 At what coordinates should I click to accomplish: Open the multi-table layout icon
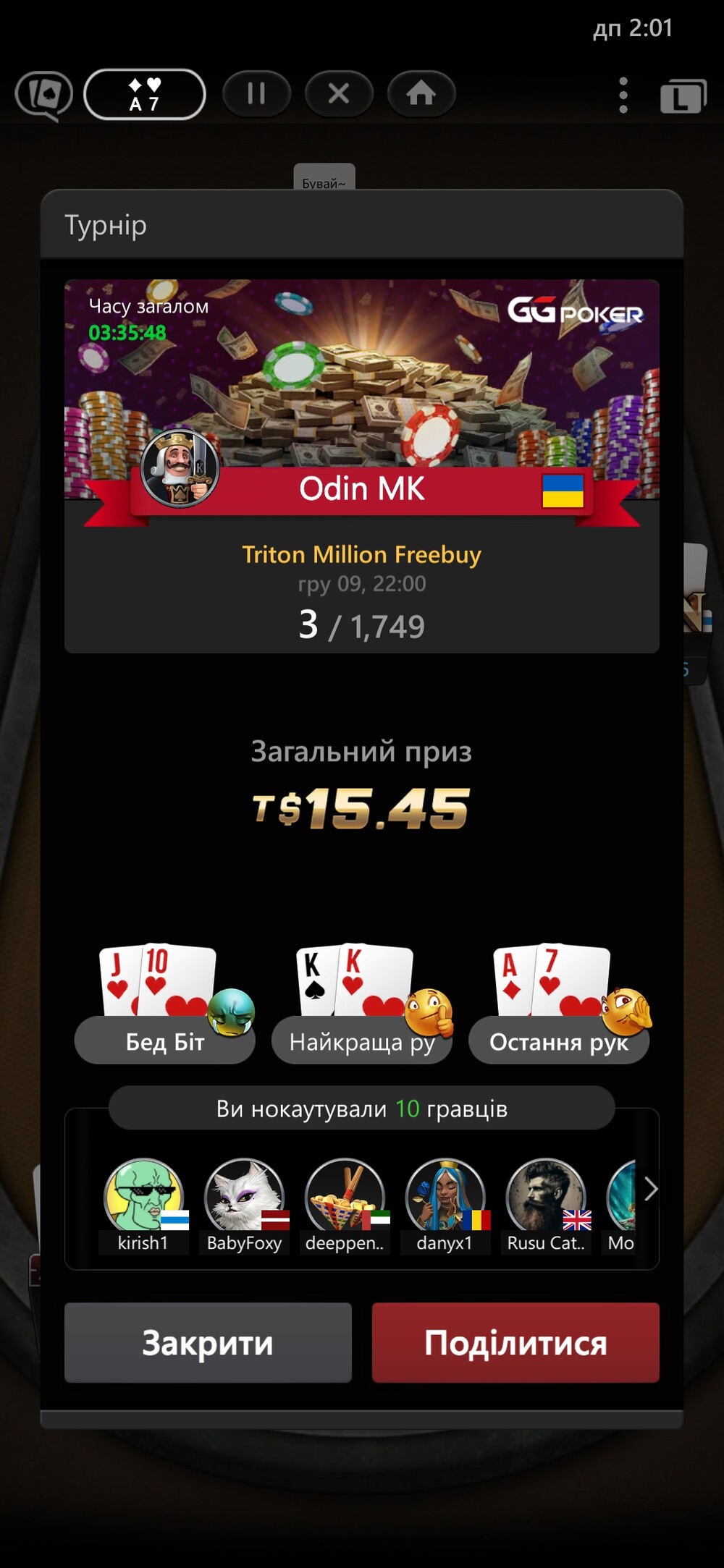coord(683,96)
